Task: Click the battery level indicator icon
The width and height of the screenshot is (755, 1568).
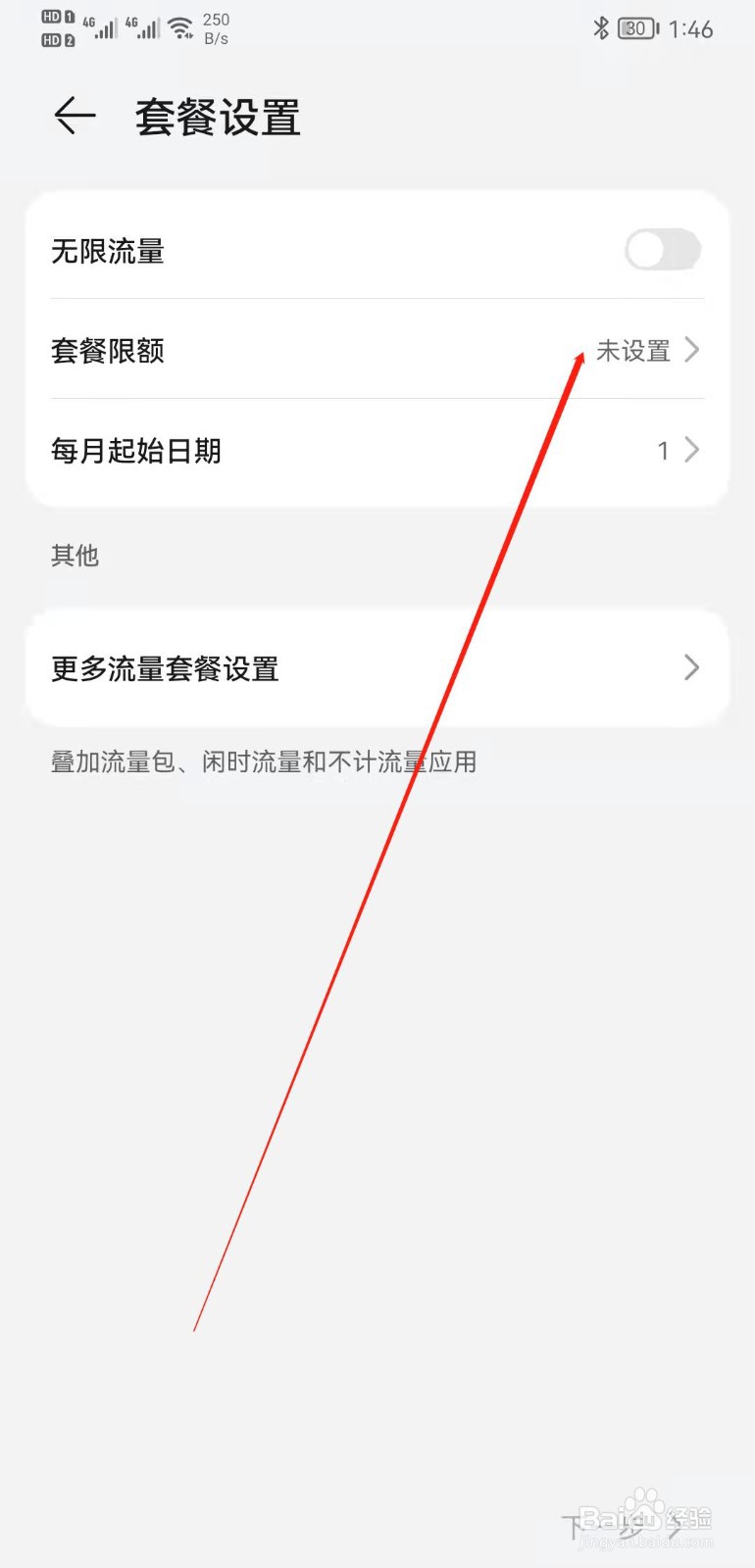Action: click(x=634, y=28)
